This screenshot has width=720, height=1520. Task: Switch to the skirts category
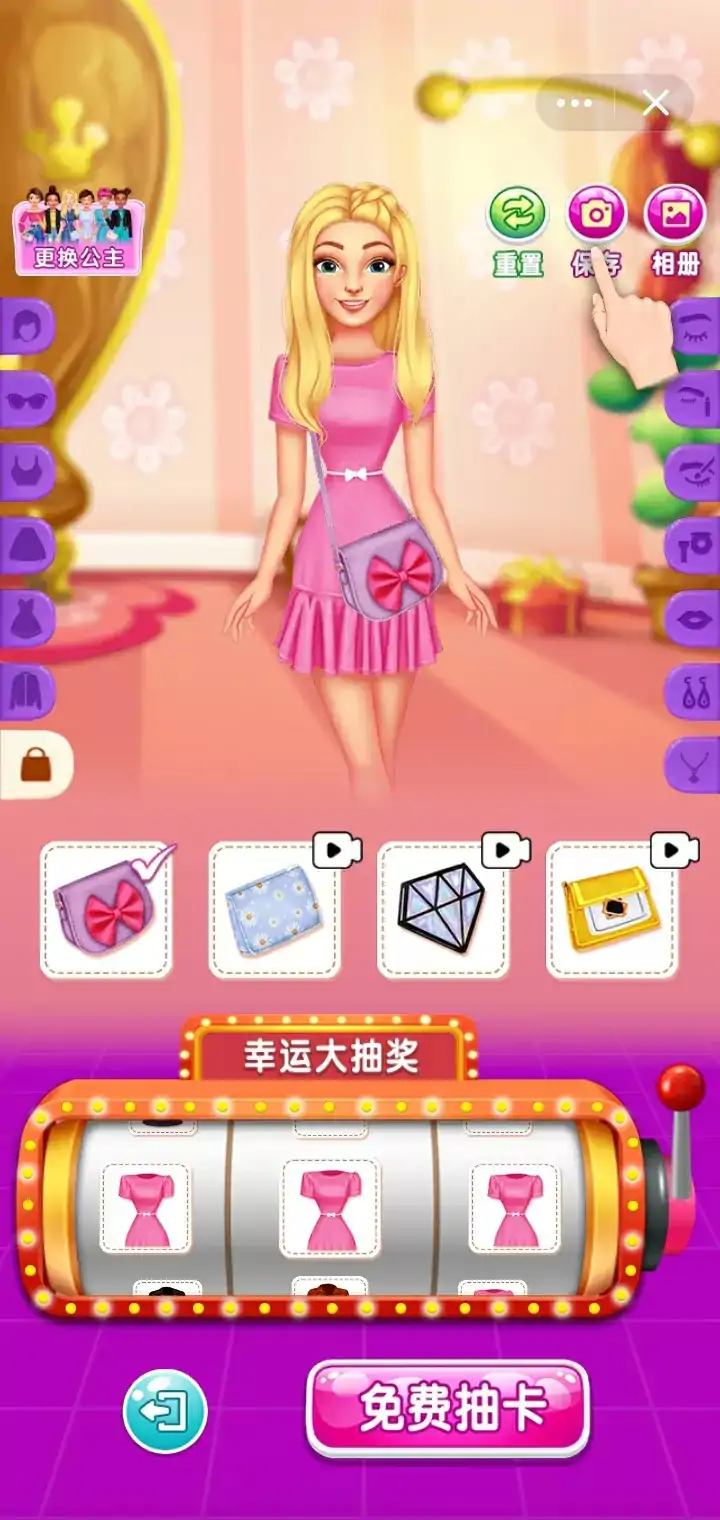click(25, 544)
